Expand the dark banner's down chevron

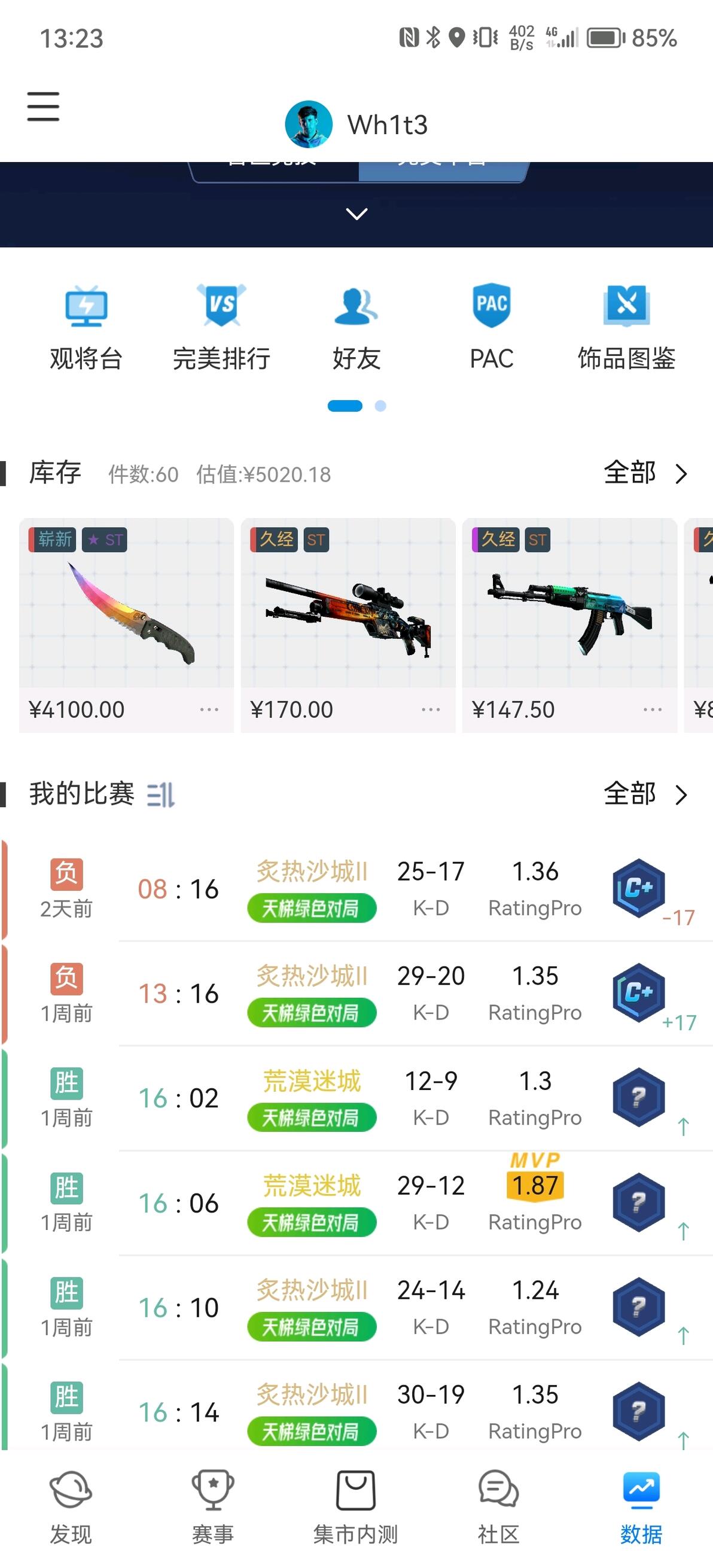click(x=356, y=214)
